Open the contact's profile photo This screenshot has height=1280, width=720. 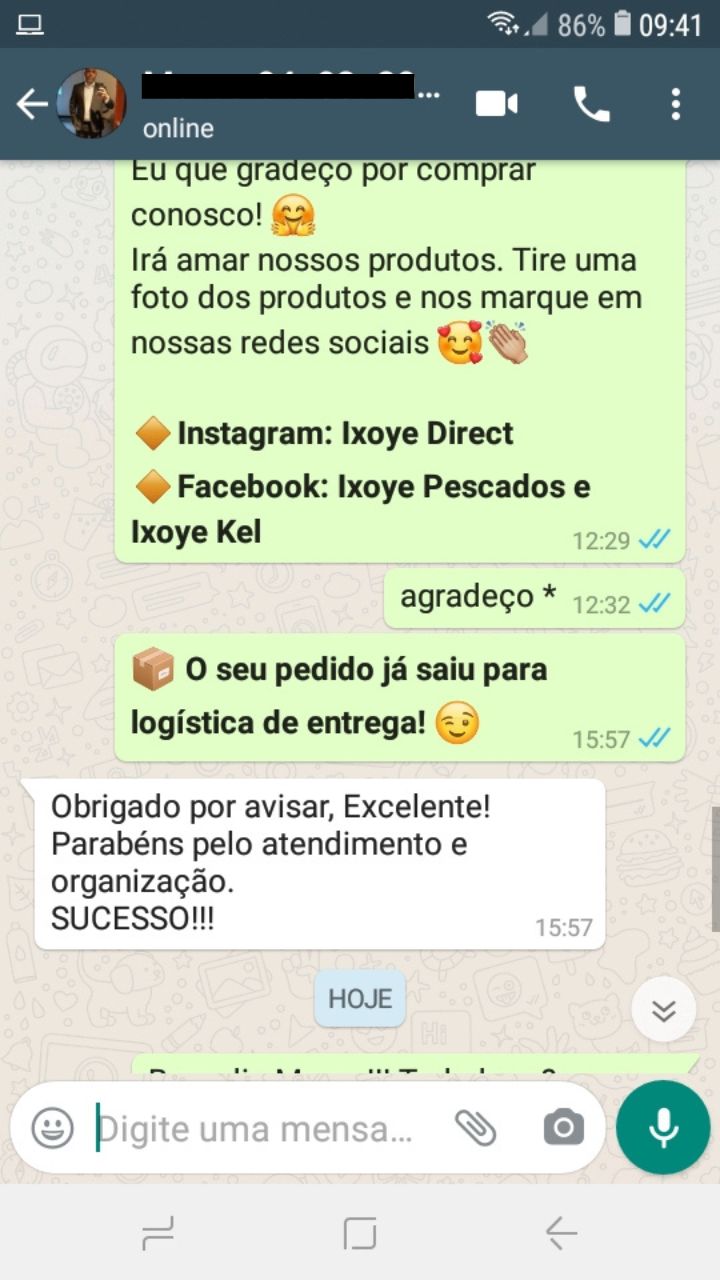[x=91, y=104]
